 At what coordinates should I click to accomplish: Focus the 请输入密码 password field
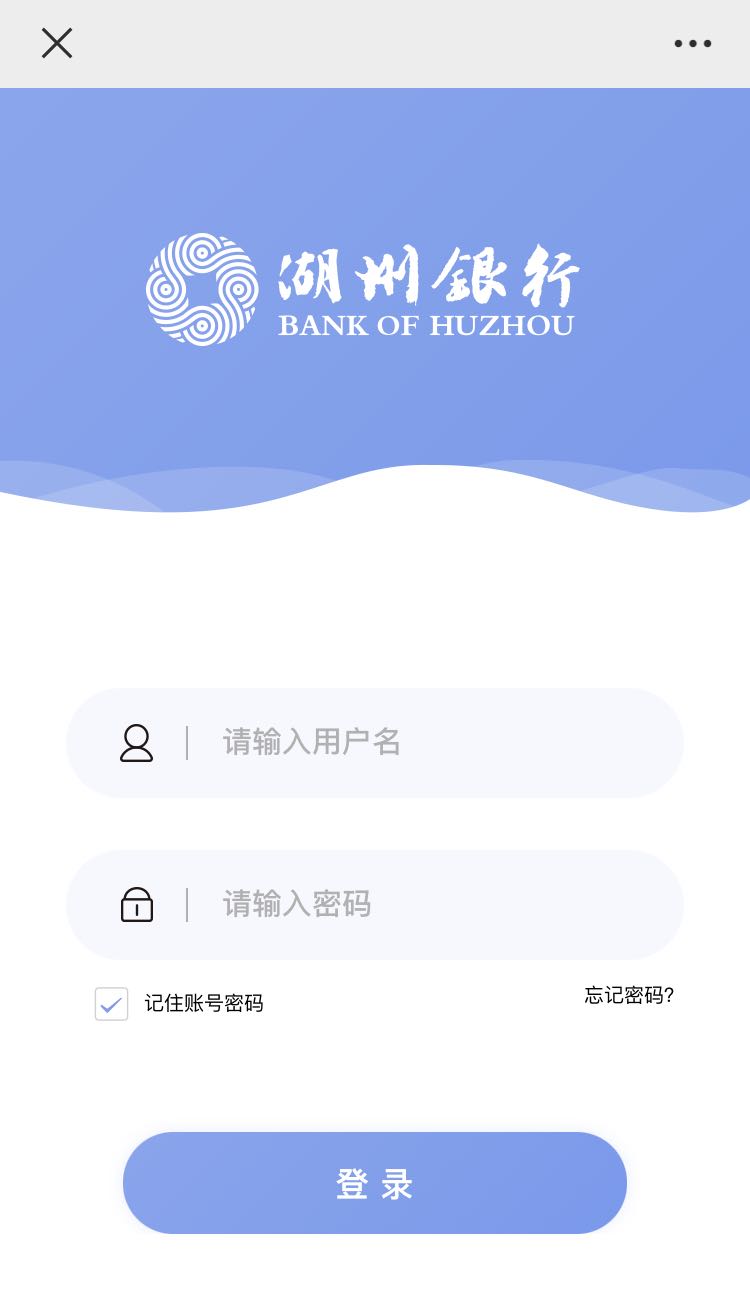click(x=430, y=904)
